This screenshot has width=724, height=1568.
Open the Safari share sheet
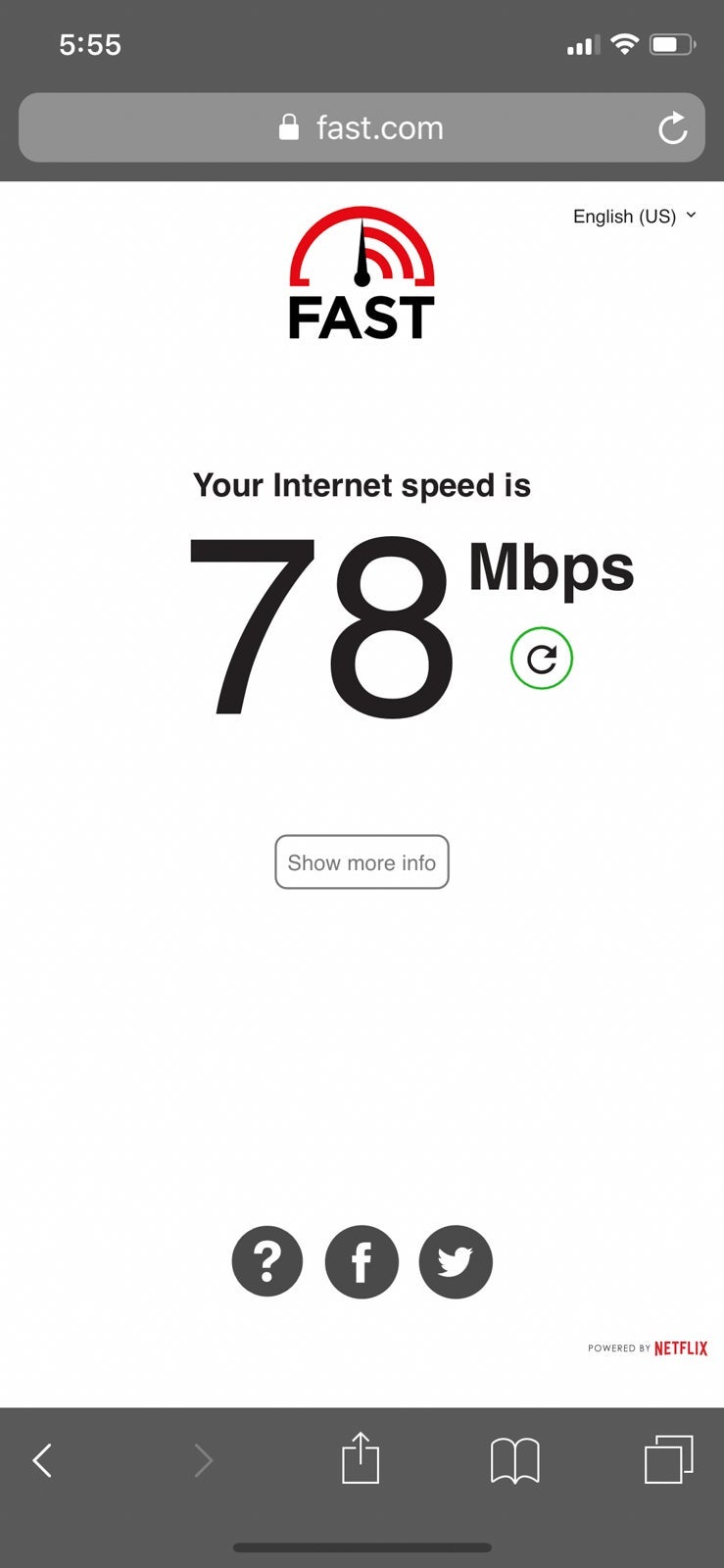coord(361,1458)
